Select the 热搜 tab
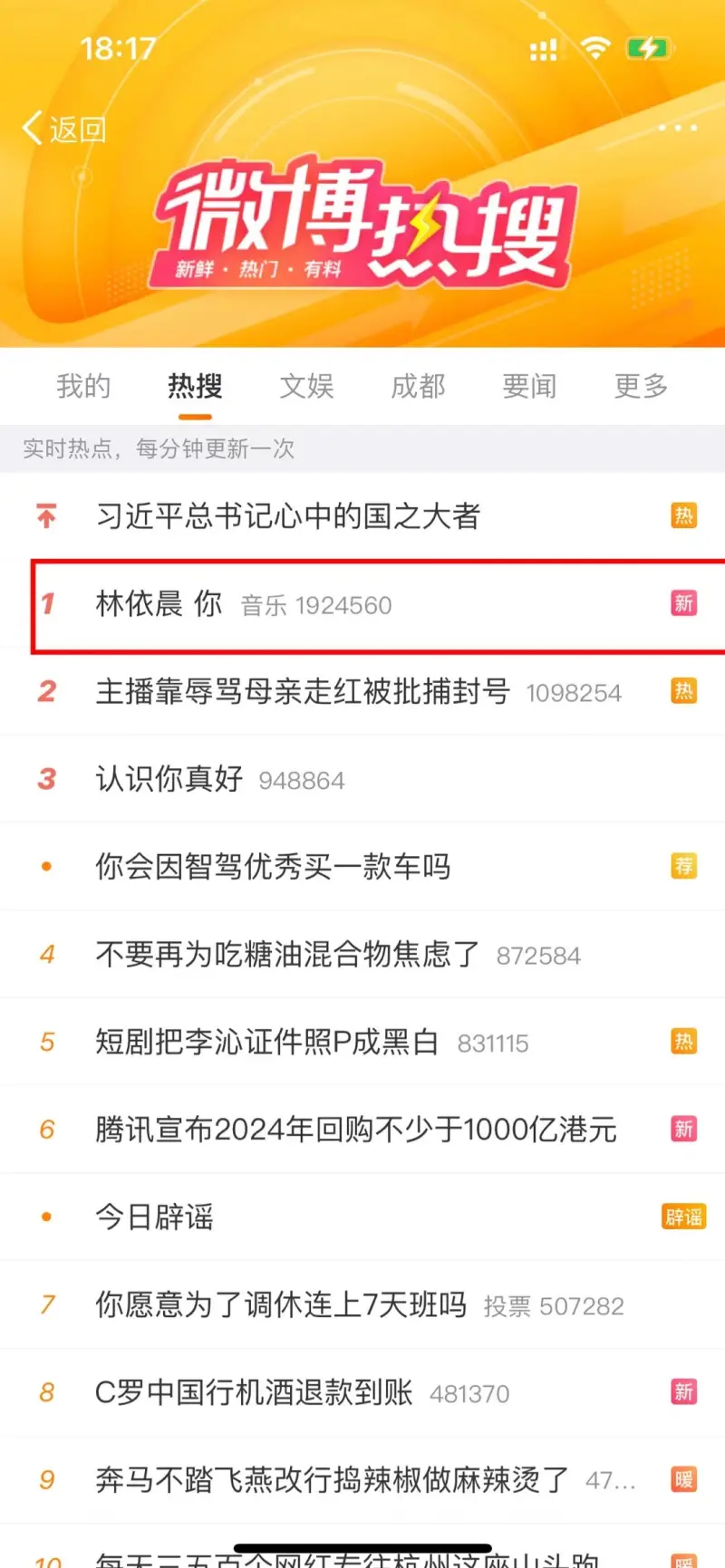Viewport: 725px width, 1568px height. tap(195, 387)
